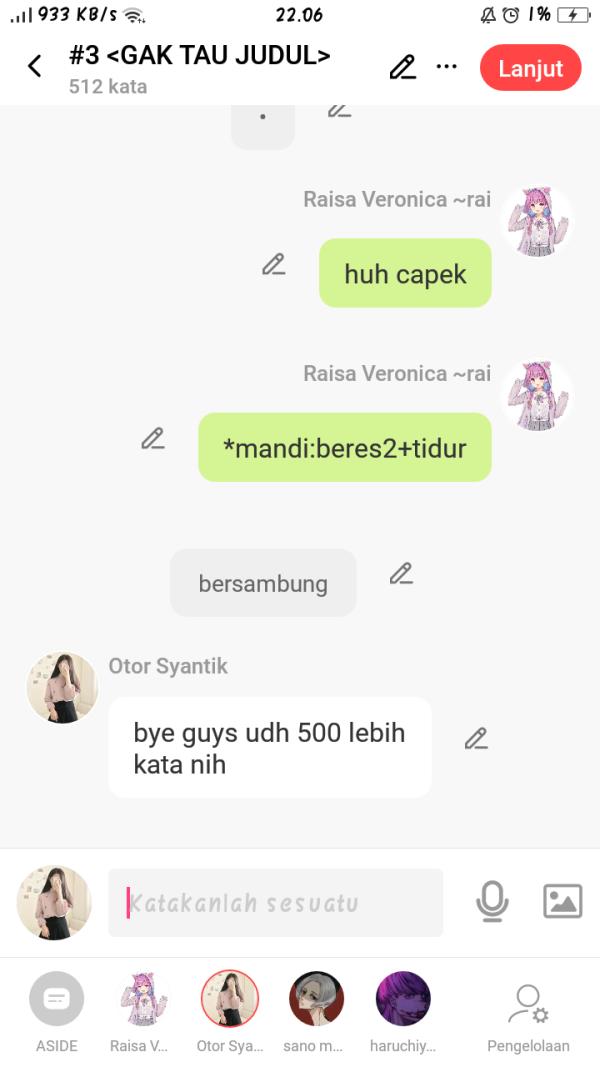Edit the "*mandi:beres2+tidur" message
Image resolution: width=600 pixels, height=1067 pixels.
click(x=152, y=438)
